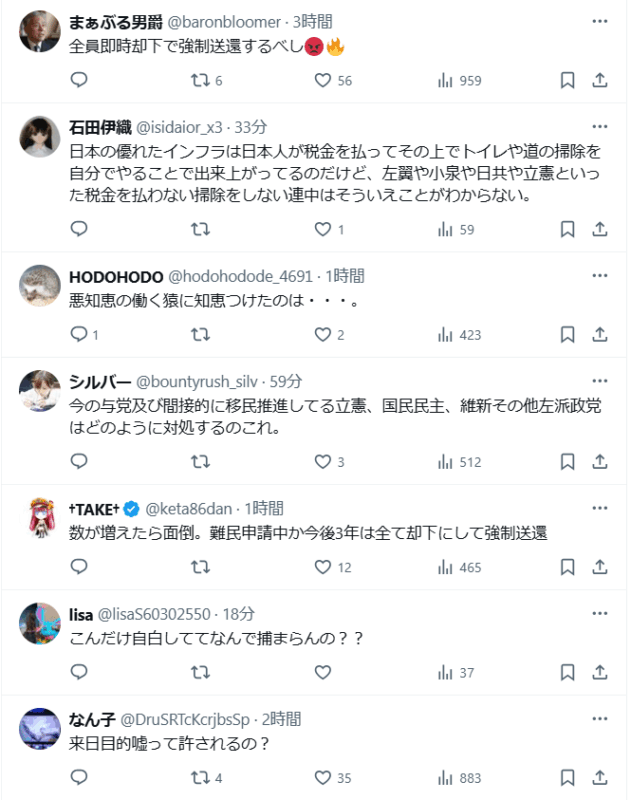Viewport: 631px width, 800px height.
Task: Like the post by @keta86dan
Action: click(x=322, y=567)
